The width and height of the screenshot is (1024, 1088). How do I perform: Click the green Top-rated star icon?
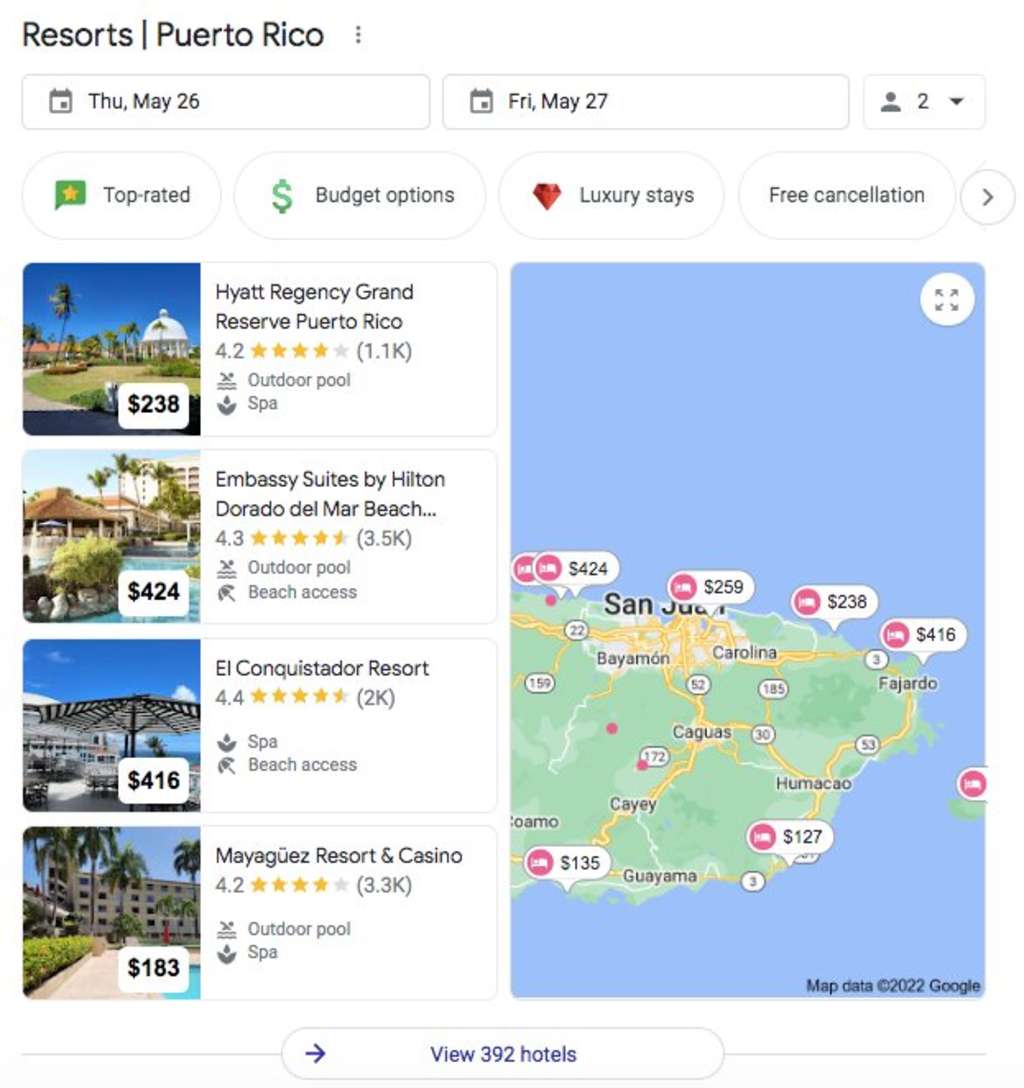pyautogui.click(x=66, y=196)
